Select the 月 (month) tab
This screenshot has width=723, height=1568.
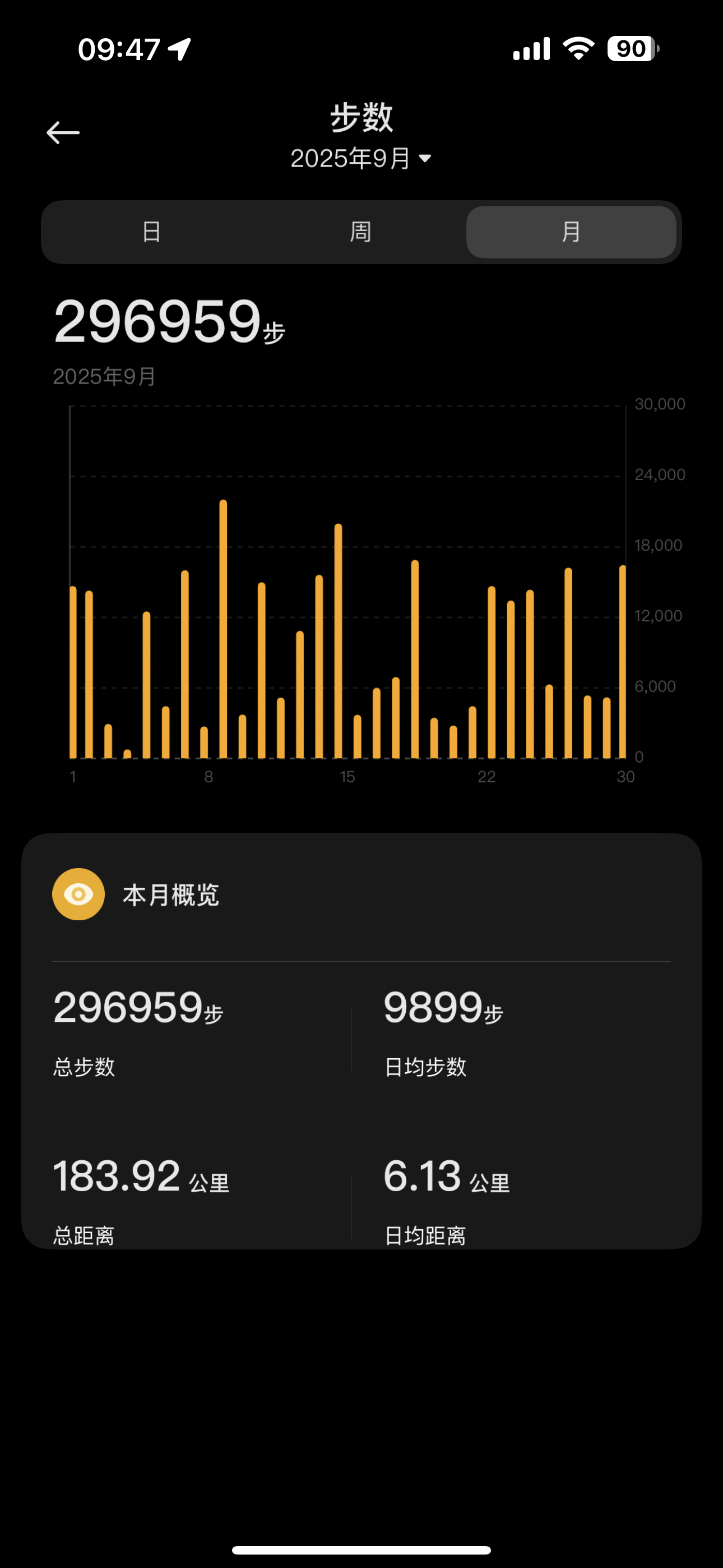pos(571,232)
